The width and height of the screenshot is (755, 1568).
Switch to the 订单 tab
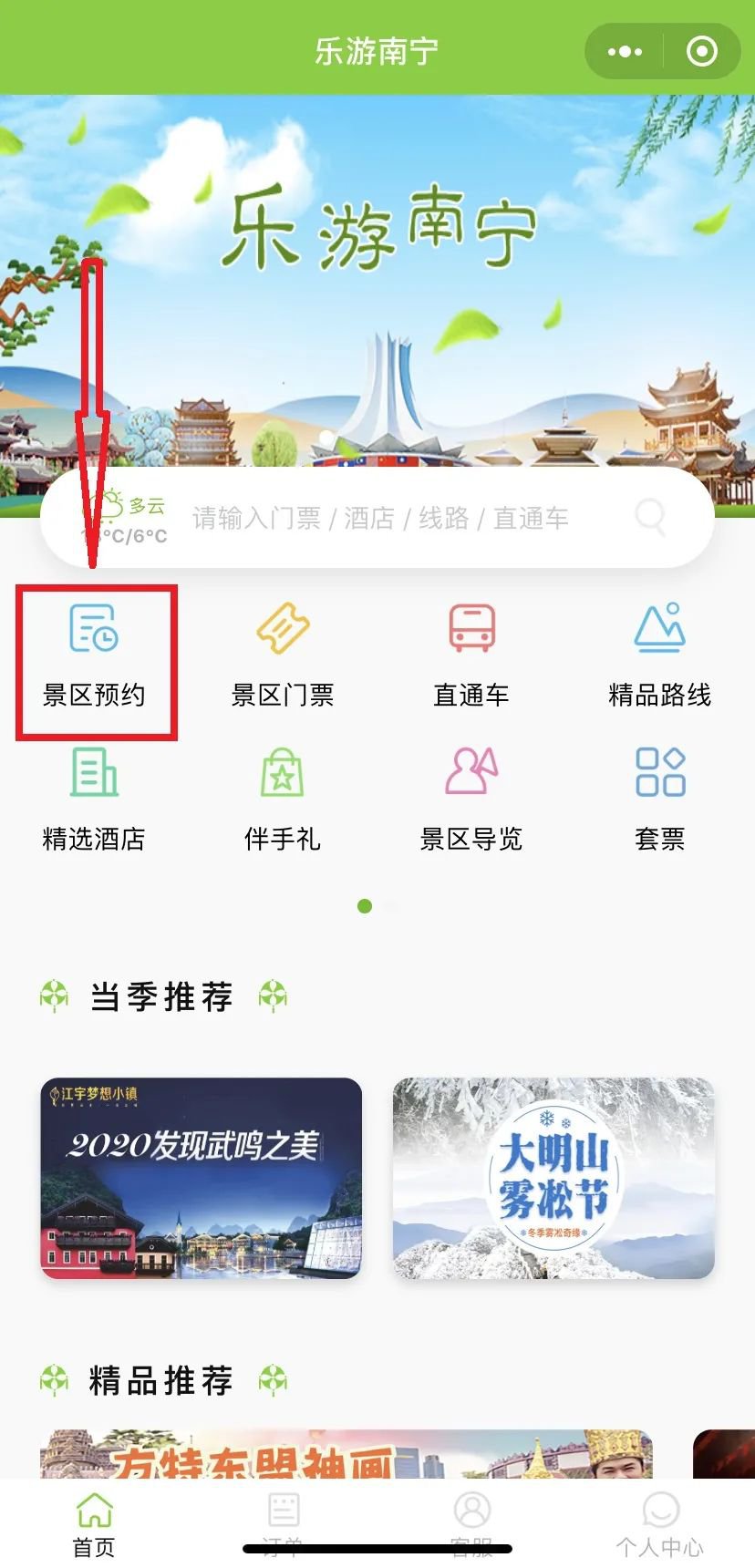283,1524
